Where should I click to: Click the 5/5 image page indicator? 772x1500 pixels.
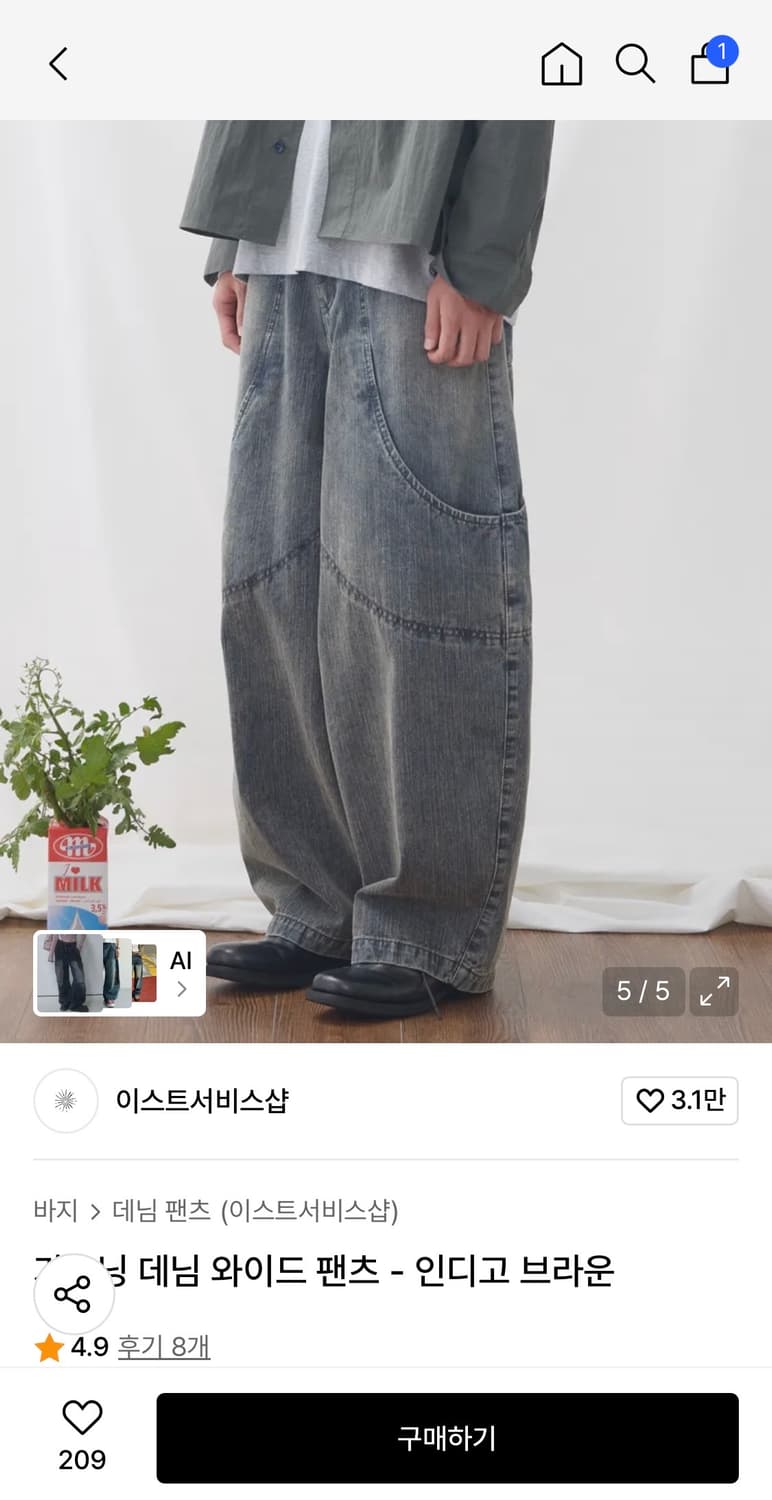pyautogui.click(x=643, y=991)
